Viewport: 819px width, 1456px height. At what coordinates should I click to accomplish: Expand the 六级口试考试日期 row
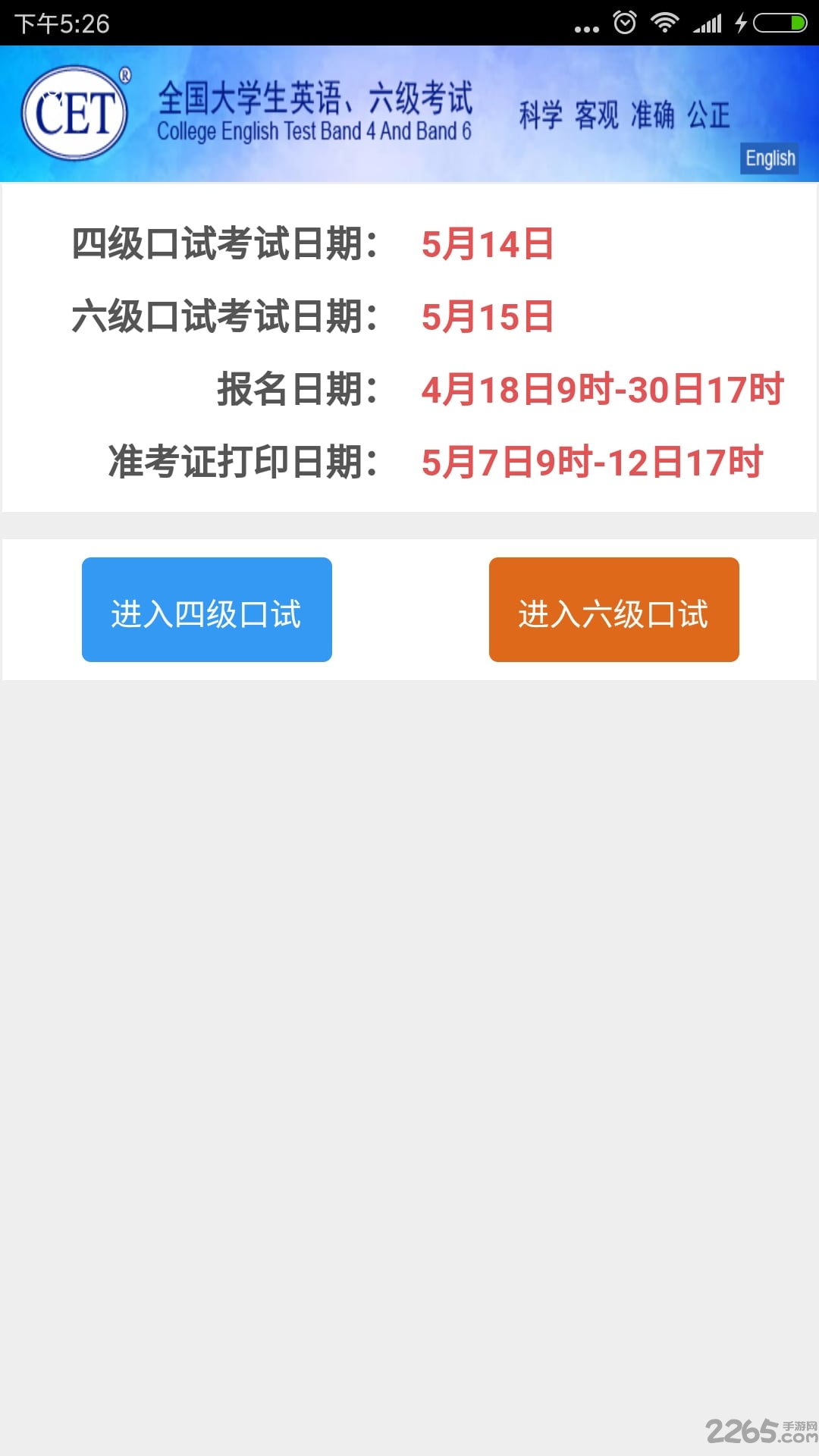pos(311,316)
